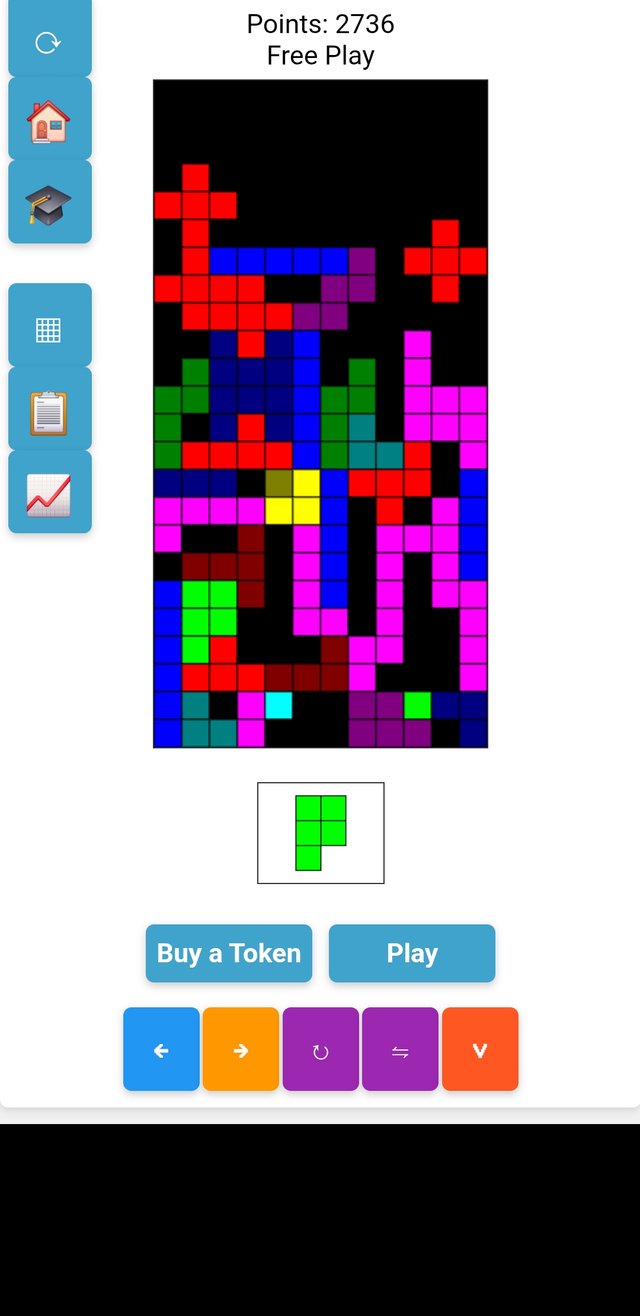Viewport: 640px width, 1316px height.
Task: Move piece left with blue arrow
Action: pyautogui.click(x=161, y=1050)
